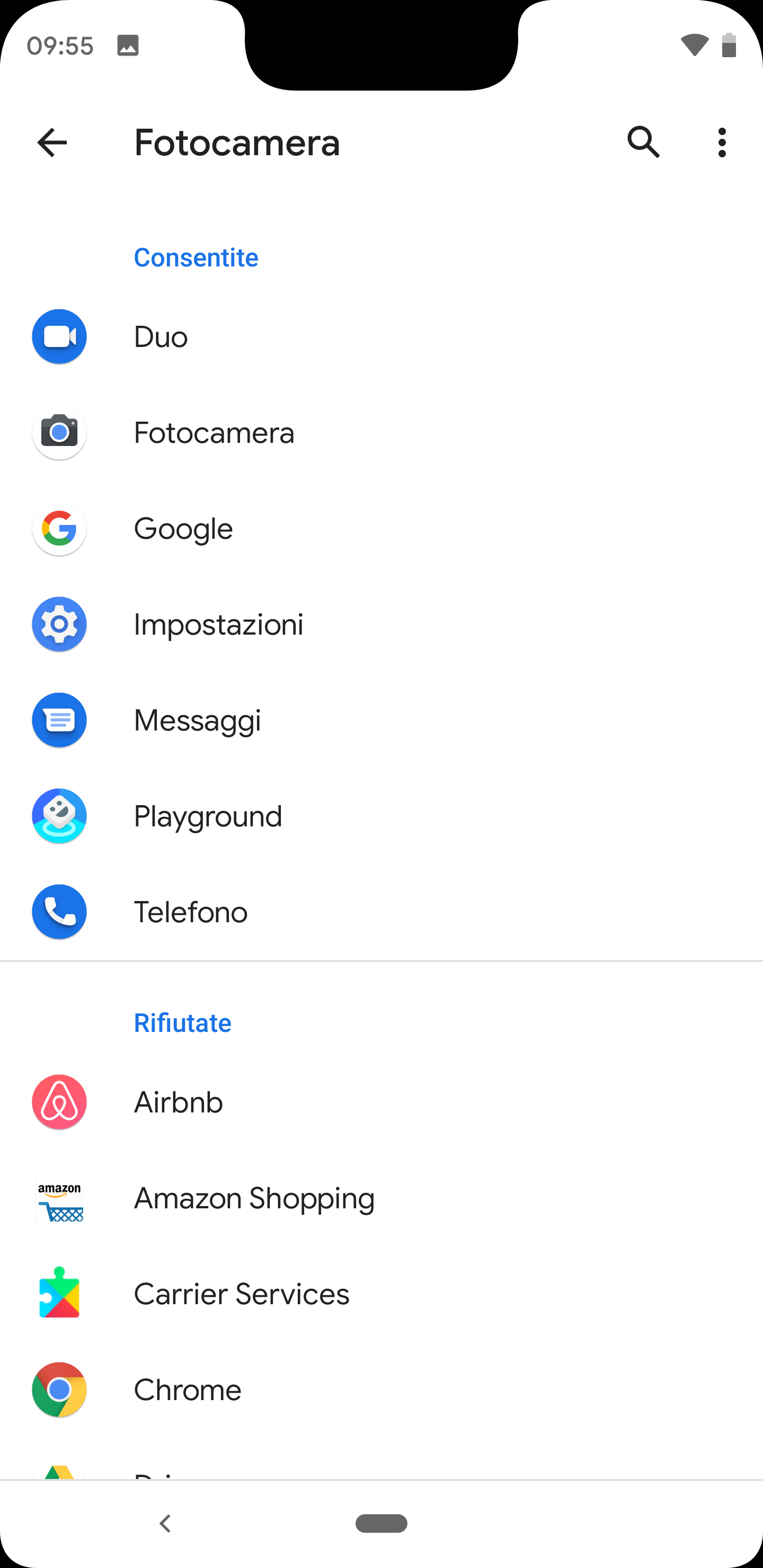Open the three-dot overflow menu
This screenshot has height=1568, width=763.
coord(722,143)
